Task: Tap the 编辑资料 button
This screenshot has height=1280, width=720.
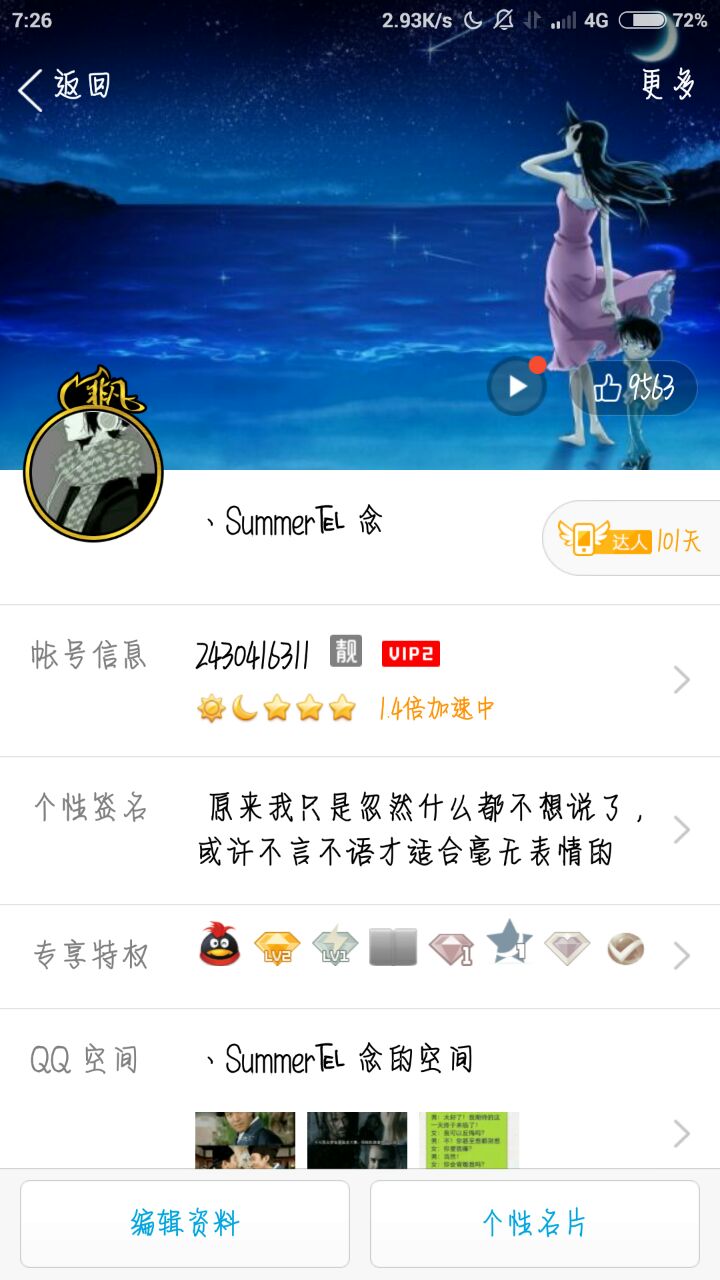Action: 185,1223
